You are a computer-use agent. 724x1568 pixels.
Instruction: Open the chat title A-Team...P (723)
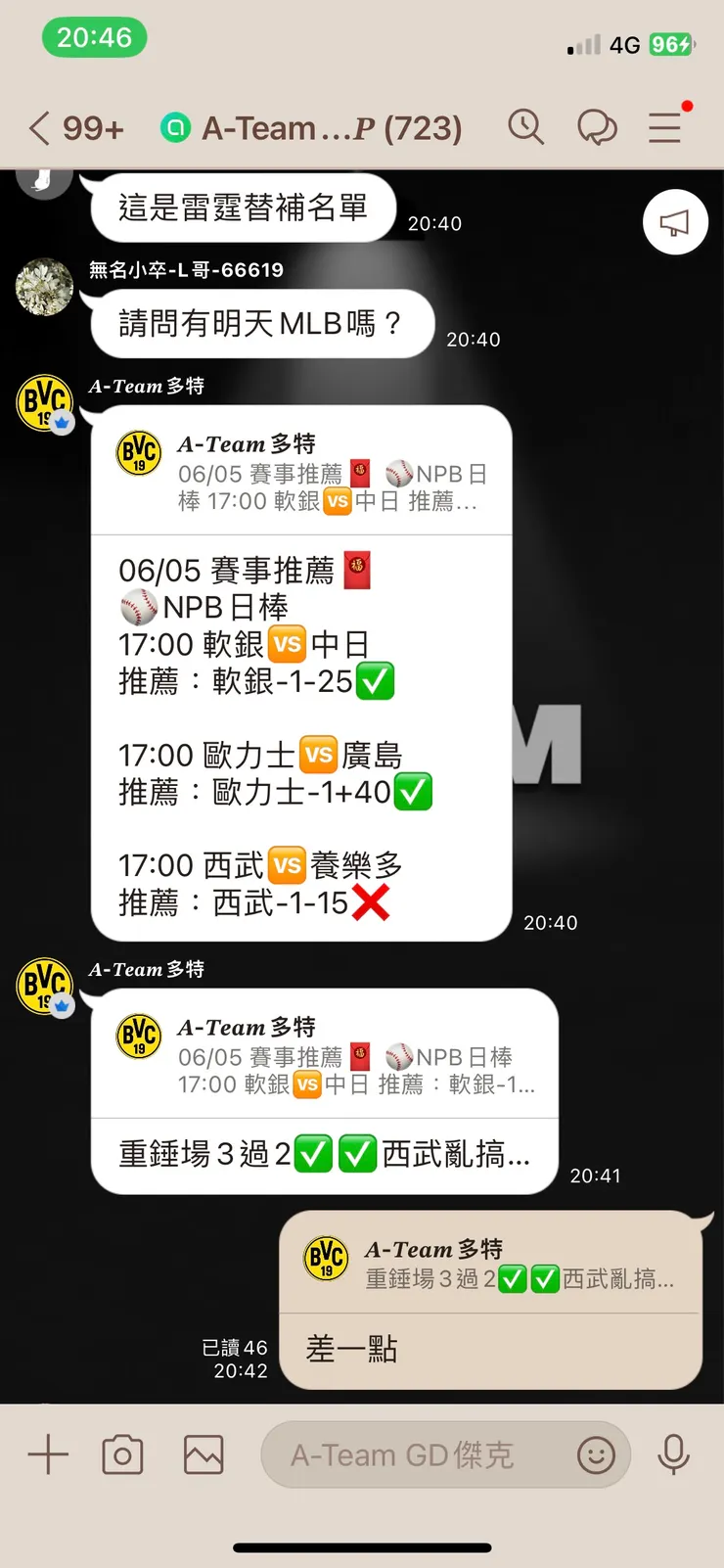point(323,127)
